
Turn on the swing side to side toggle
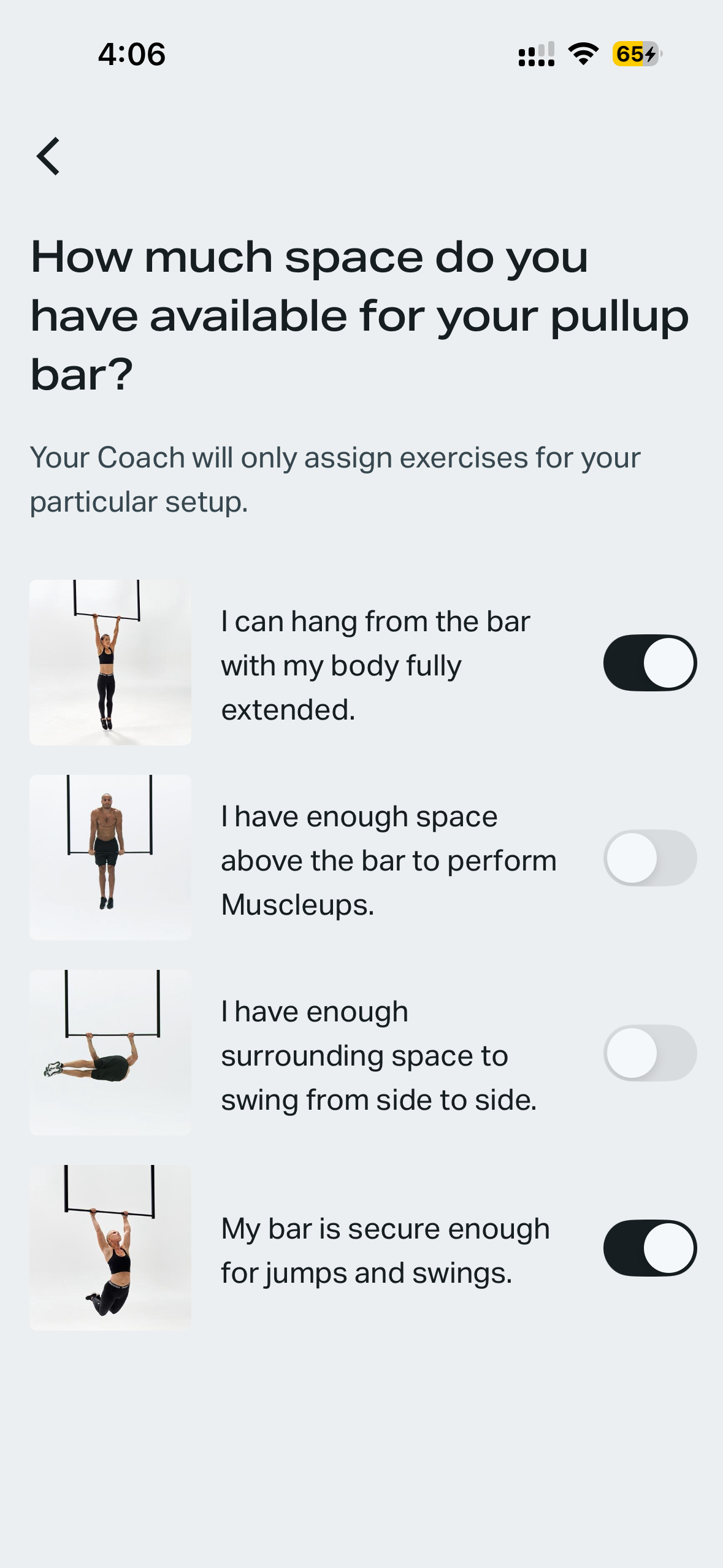(649, 1053)
